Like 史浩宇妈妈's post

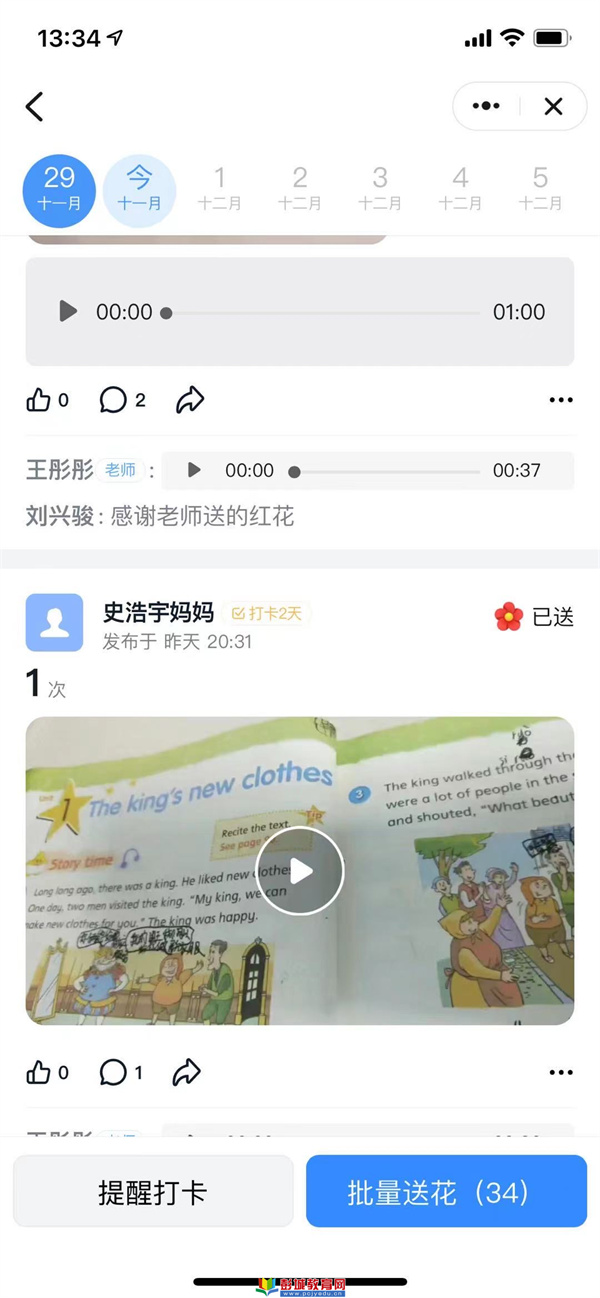coord(39,1073)
